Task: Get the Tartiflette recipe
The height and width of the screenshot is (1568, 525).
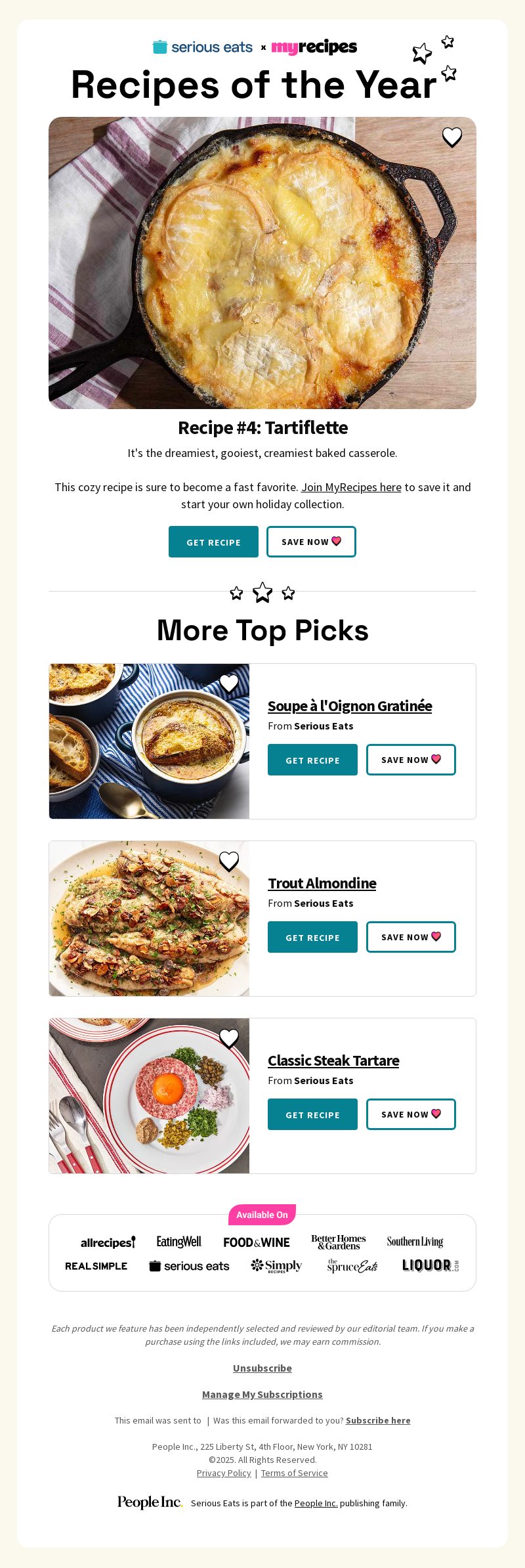Action: click(213, 542)
